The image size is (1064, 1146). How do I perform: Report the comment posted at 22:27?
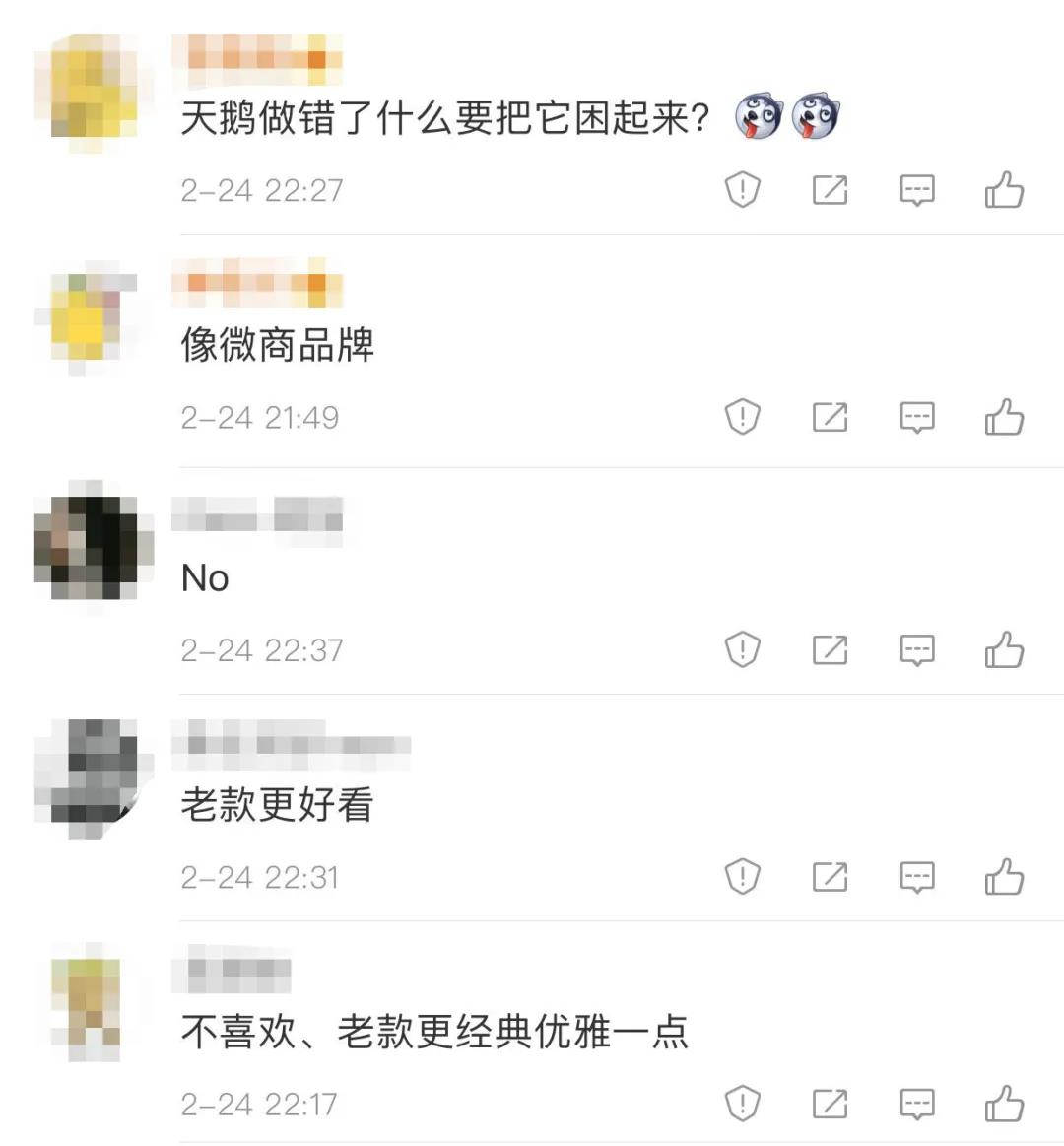743,190
